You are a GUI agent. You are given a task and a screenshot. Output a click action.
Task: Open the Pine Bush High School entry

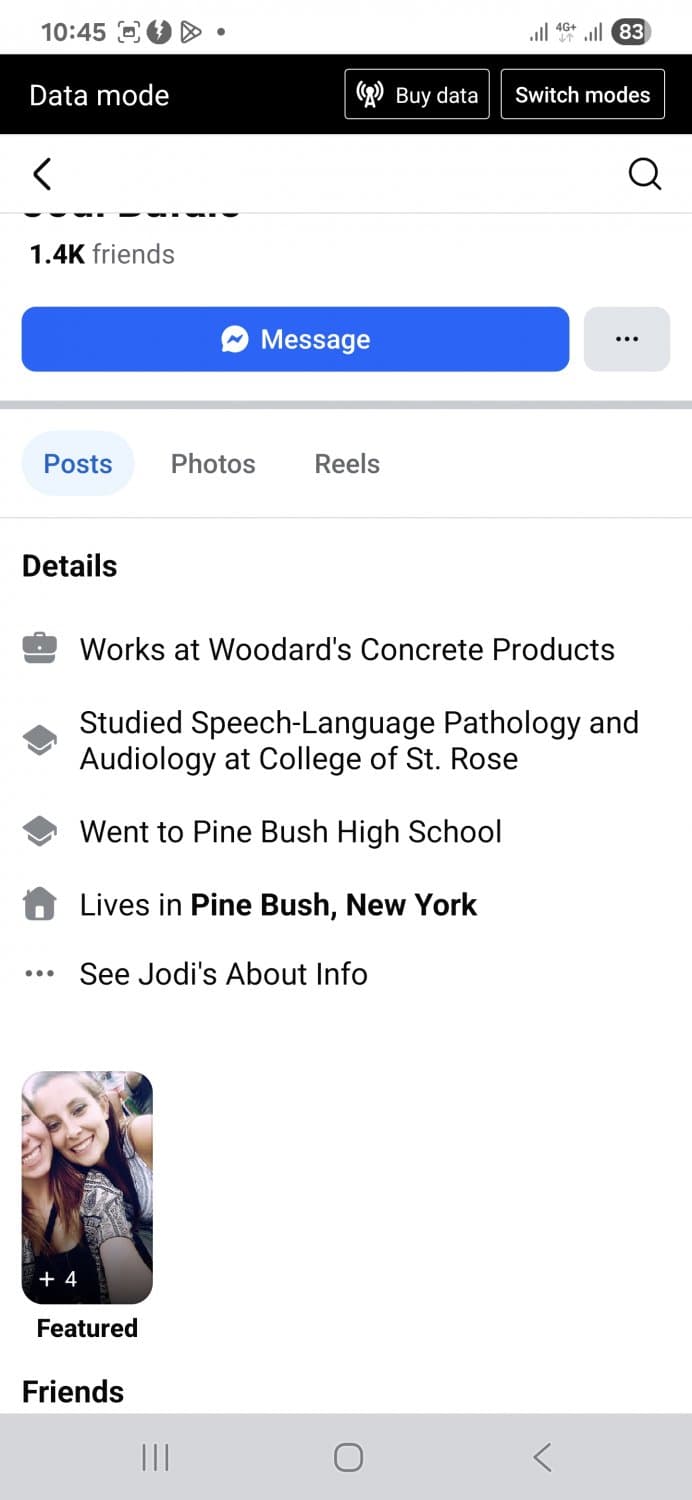[290, 832]
